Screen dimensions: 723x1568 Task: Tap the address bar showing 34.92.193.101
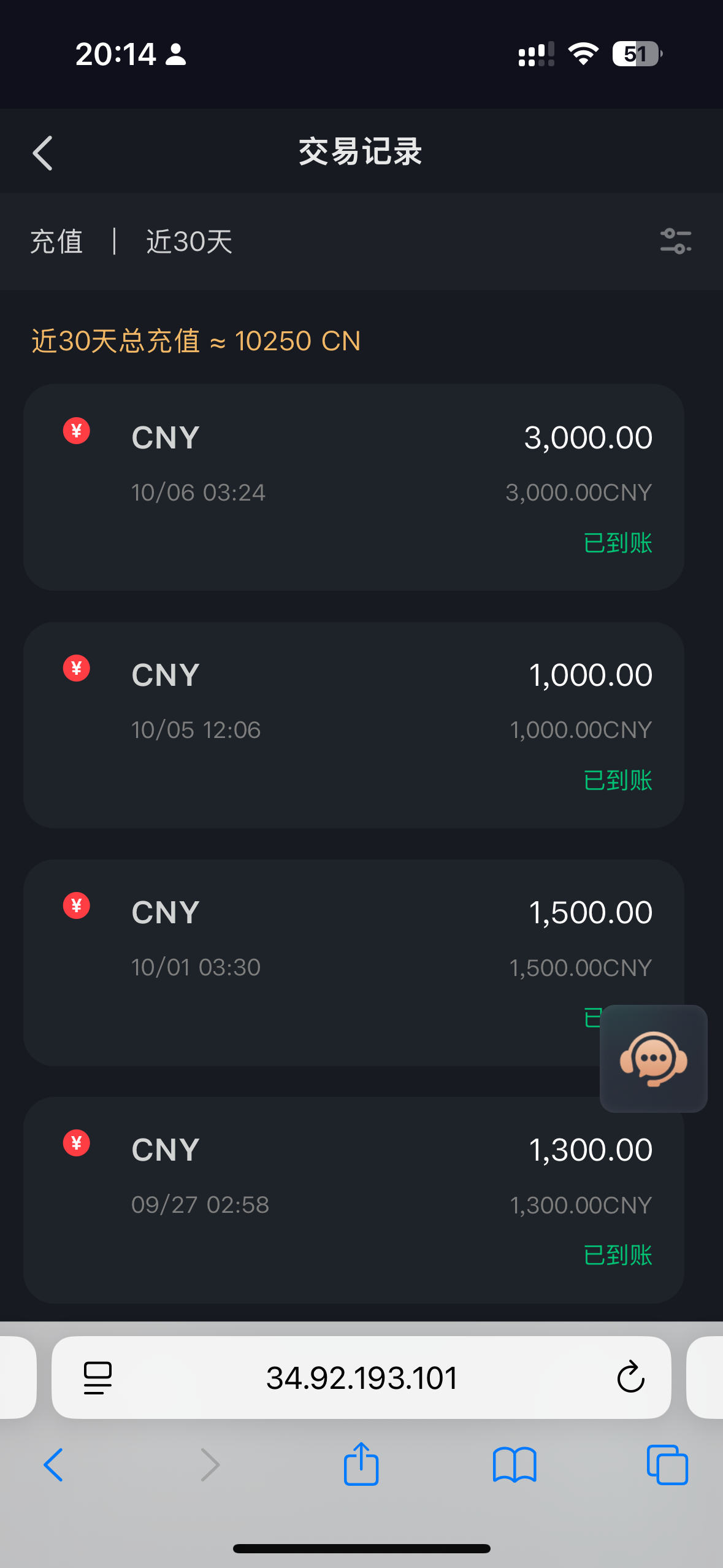362,1378
